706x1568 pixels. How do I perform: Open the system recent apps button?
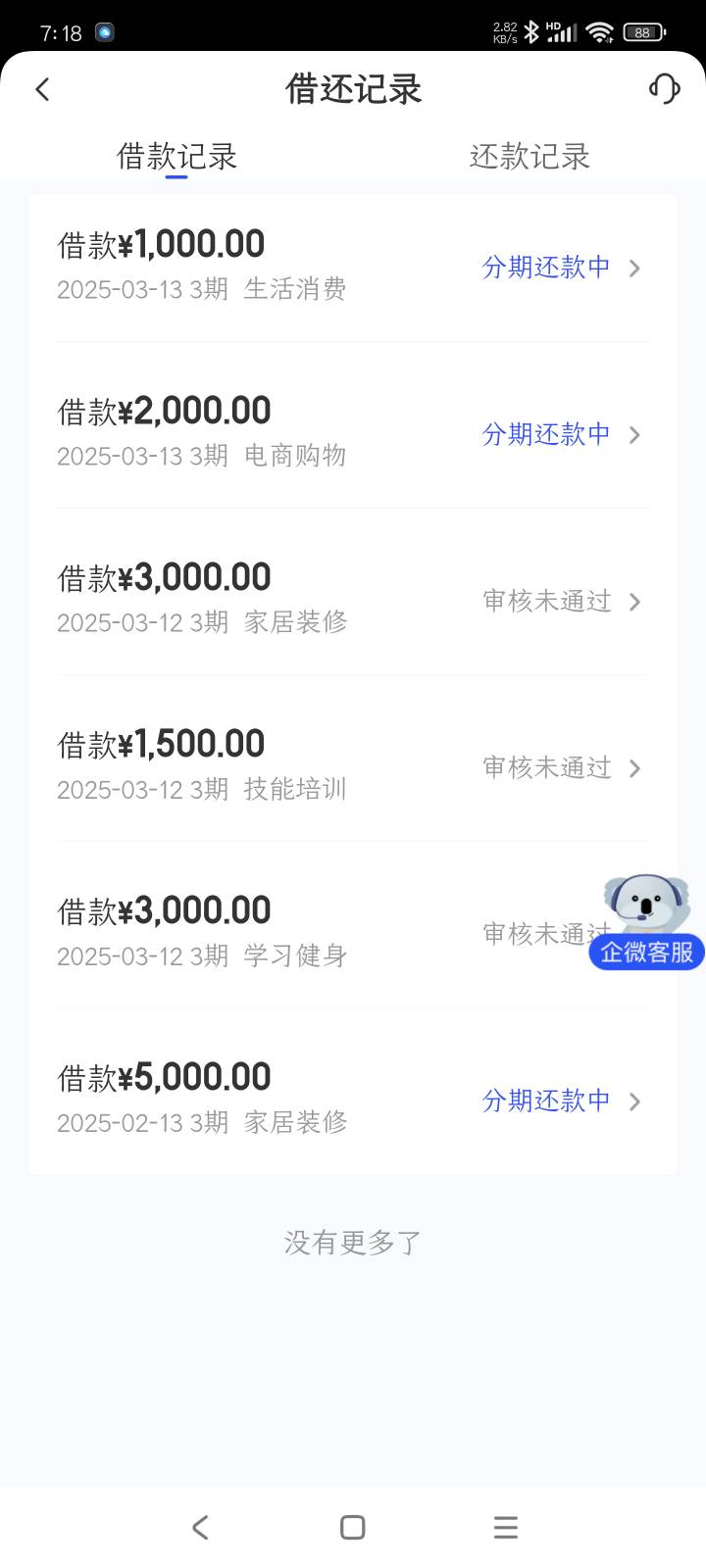505,1527
